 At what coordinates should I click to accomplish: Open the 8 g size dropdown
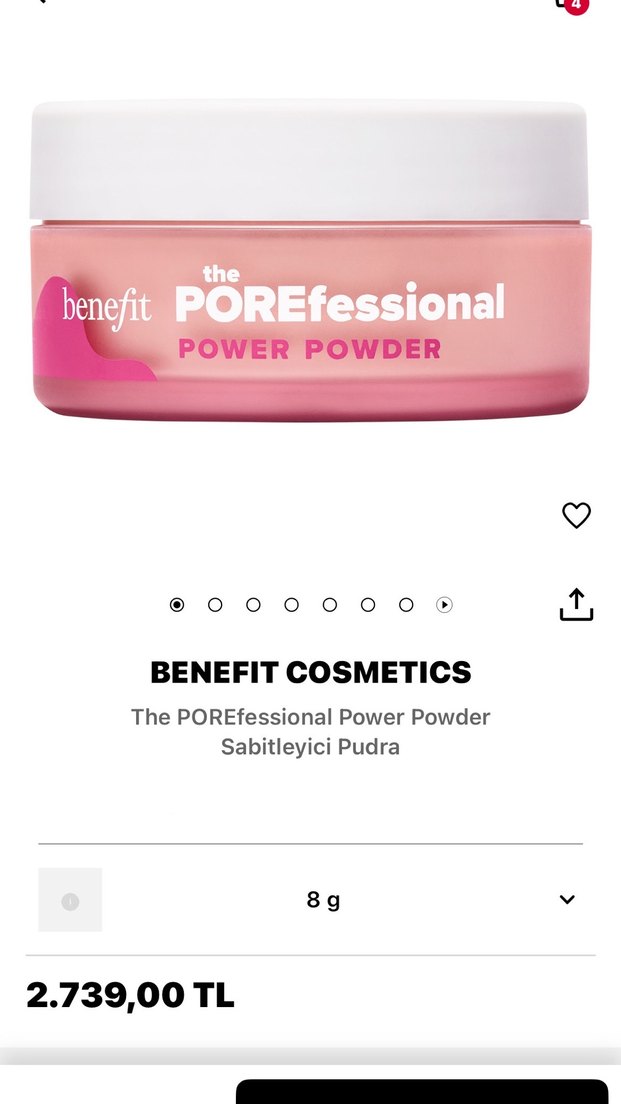pyautogui.click(x=567, y=899)
